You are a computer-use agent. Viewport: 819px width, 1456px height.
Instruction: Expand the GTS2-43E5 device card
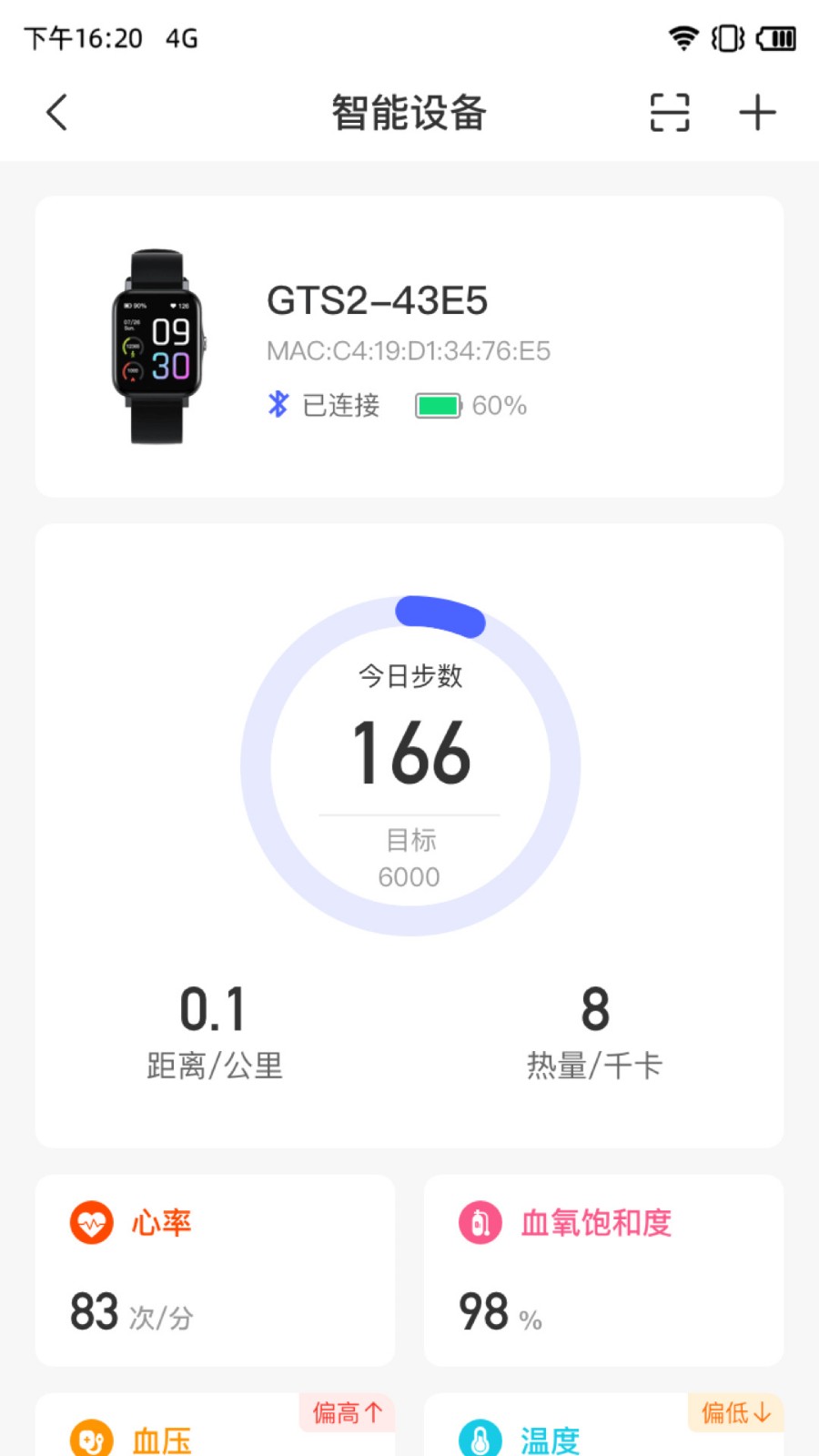pyautogui.click(x=409, y=346)
